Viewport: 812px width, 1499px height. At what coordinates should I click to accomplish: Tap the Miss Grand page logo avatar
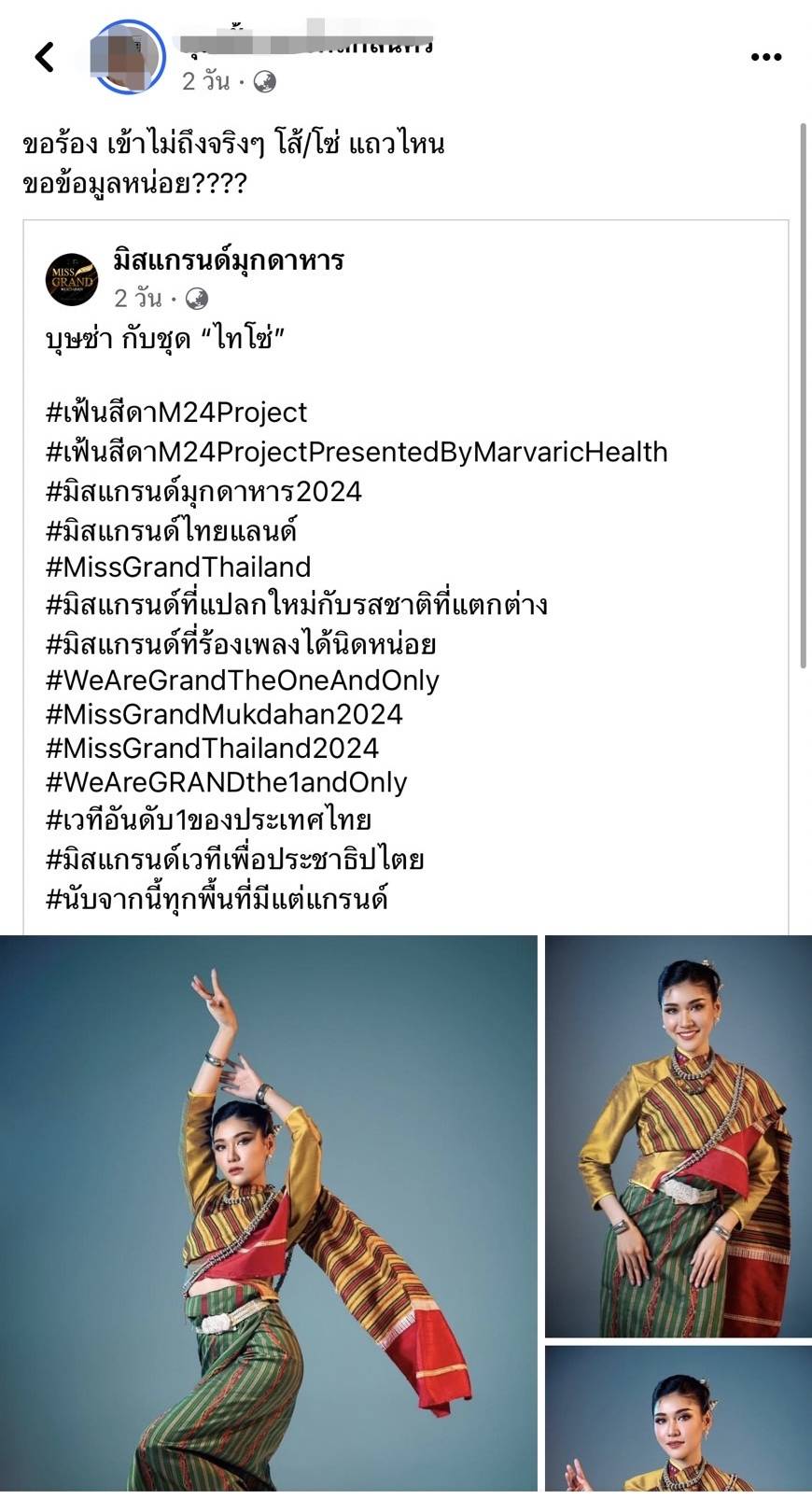coord(72,279)
